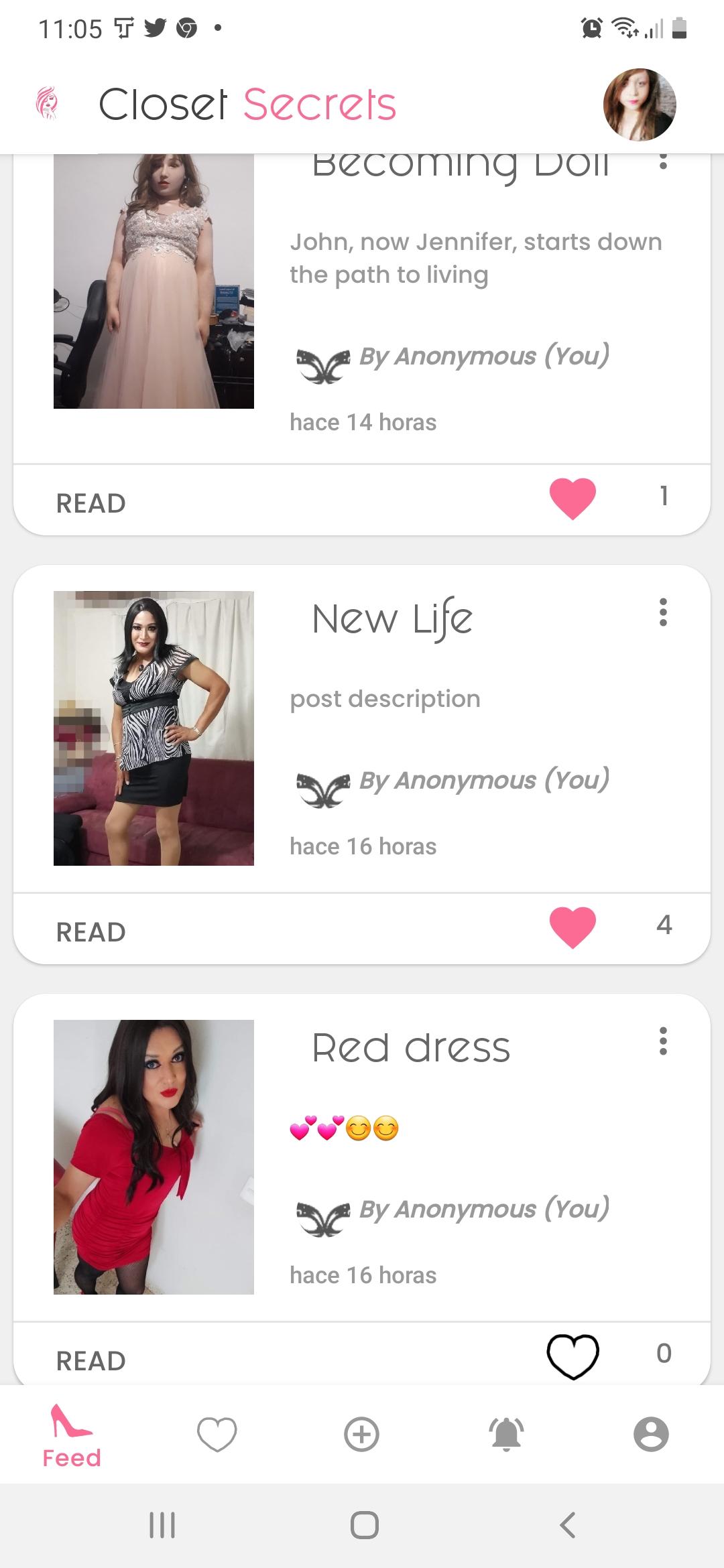Switch to the Feed tab
The image size is (724, 1568).
point(72,1435)
